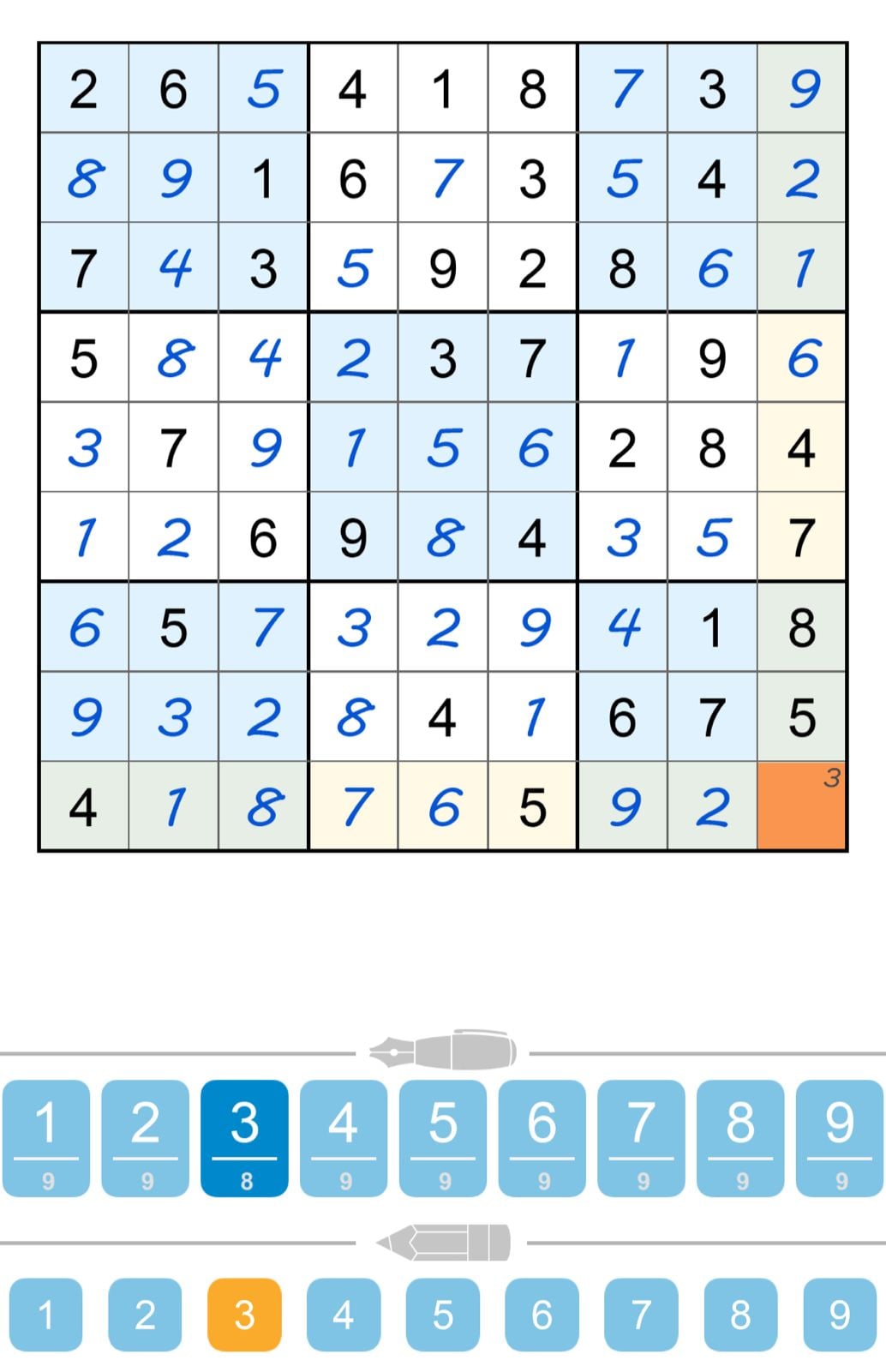Screen dimensions: 886x1372
Task: Add pencil note 5
Action: pyautogui.click(x=443, y=1314)
